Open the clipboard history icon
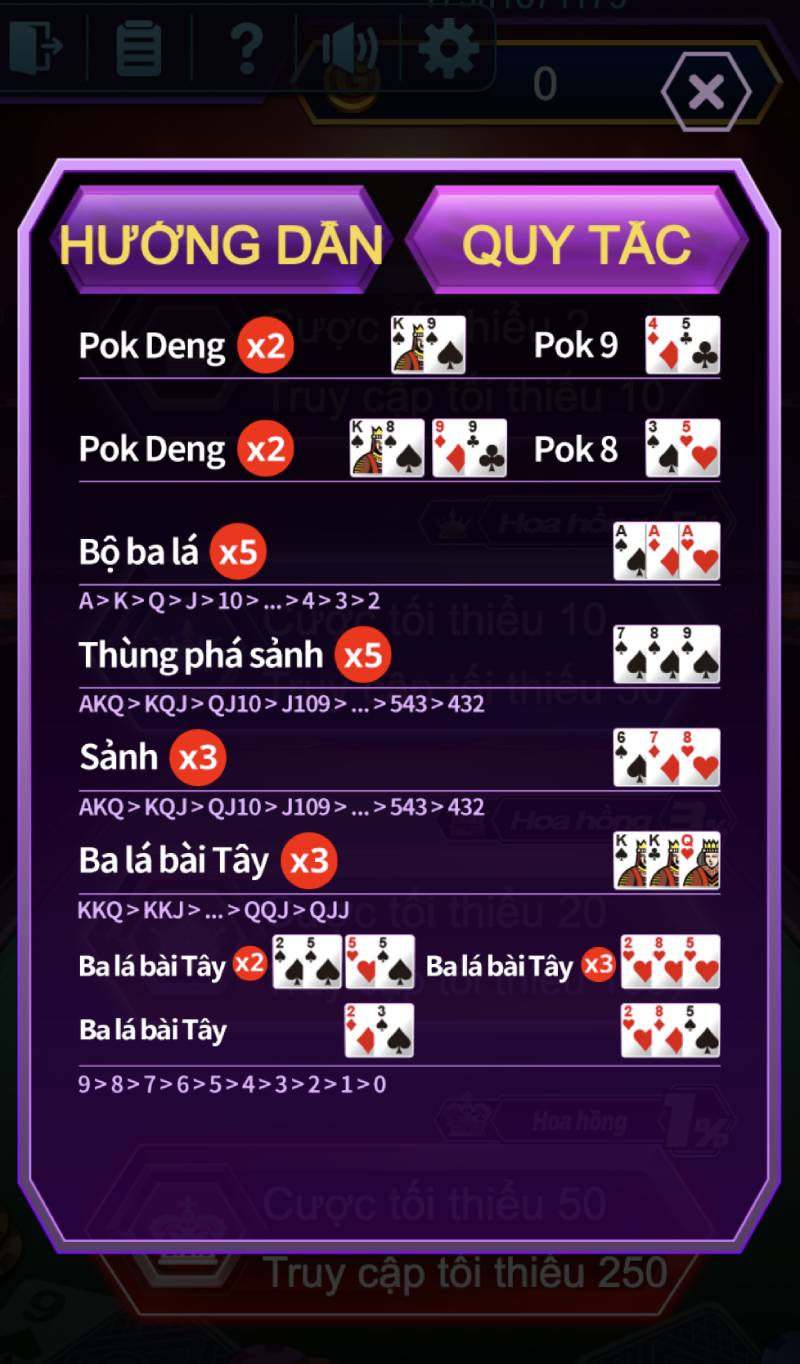800x1364 pixels. [139, 45]
